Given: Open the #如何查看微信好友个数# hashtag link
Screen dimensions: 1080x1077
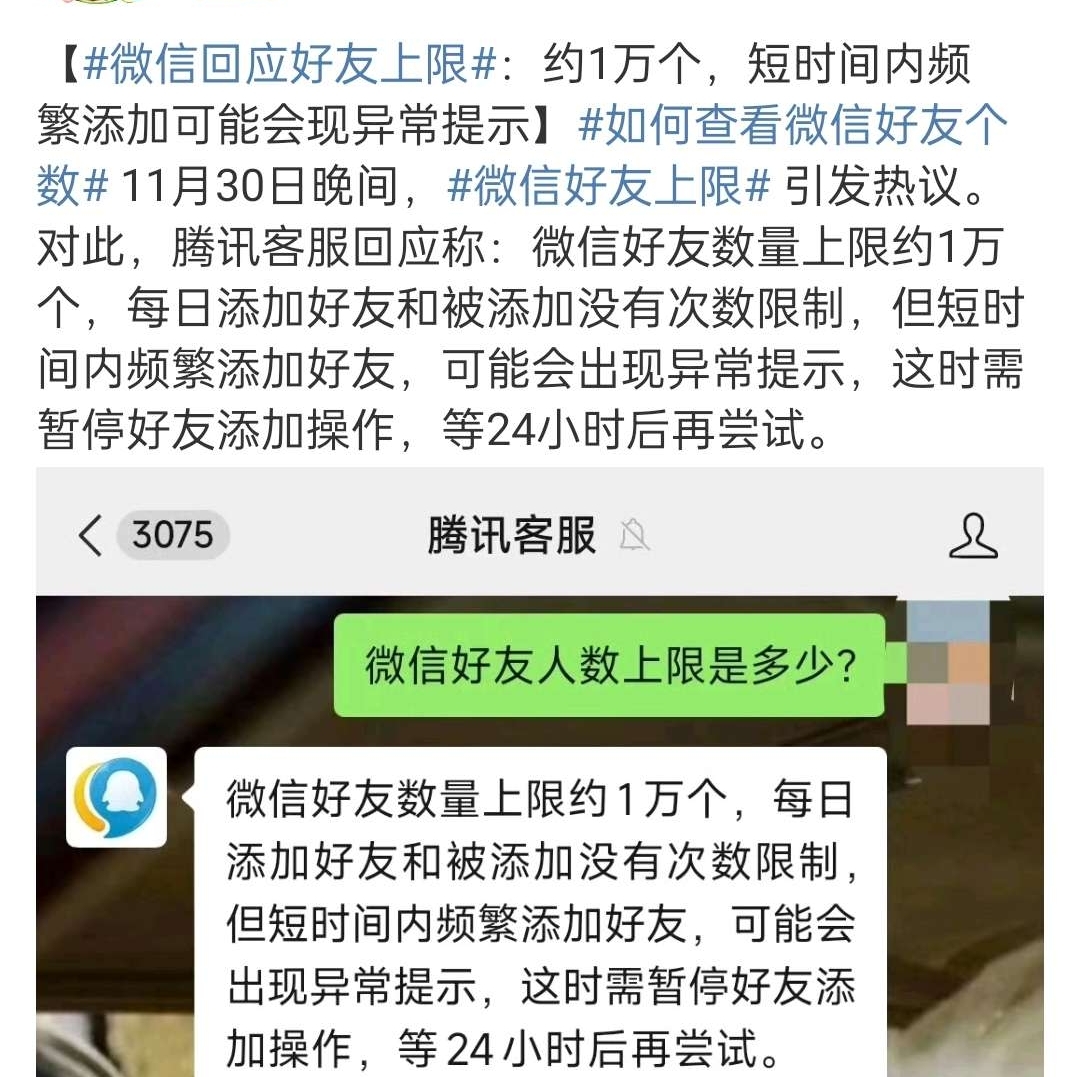Looking at the screenshot, I should (790, 127).
